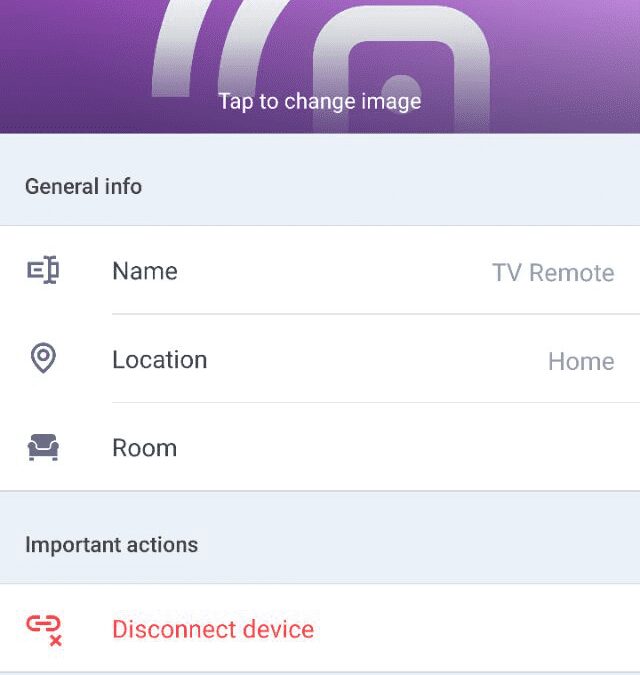This screenshot has height=675, width=640.
Task: Edit the device name TV Remote
Action: click(x=320, y=271)
